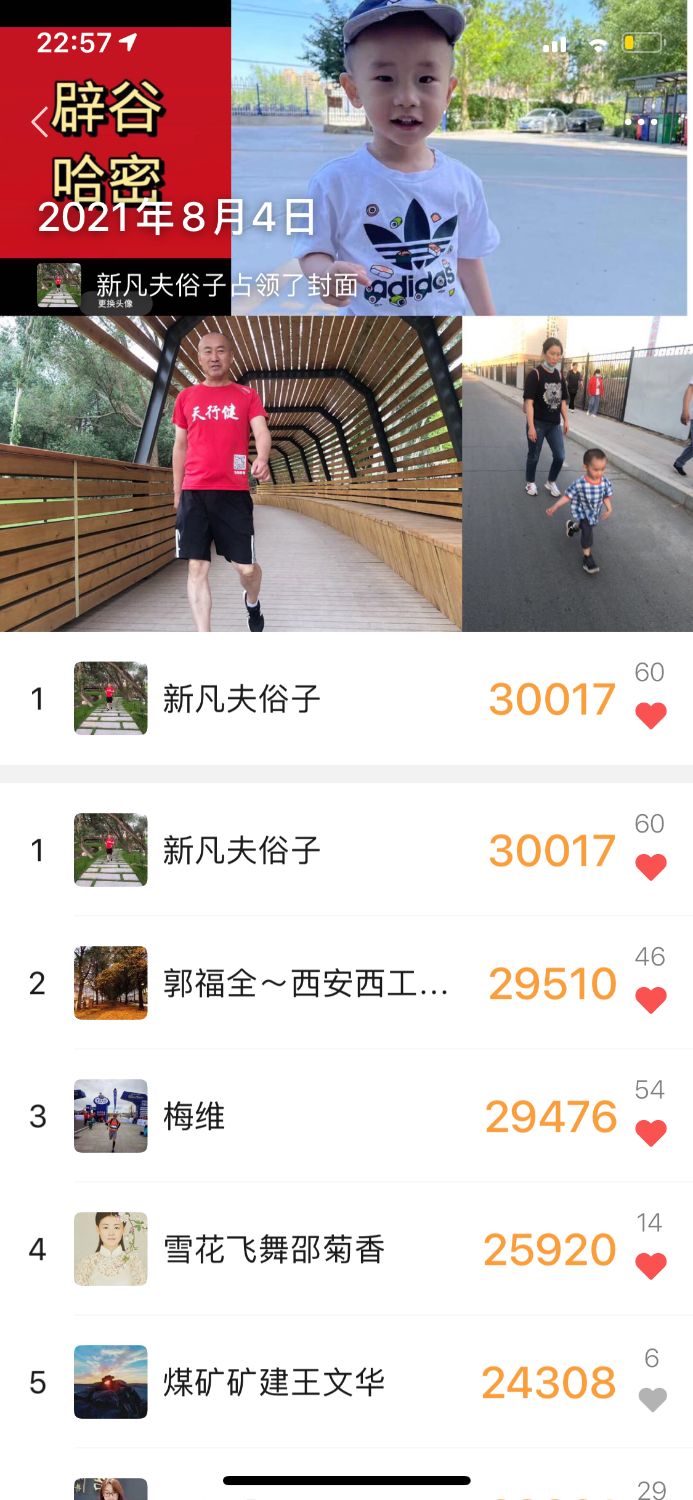The width and height of the screenshot is (693, 1500).
Task: Open my own rank row above the list
Action: [300, 698]
